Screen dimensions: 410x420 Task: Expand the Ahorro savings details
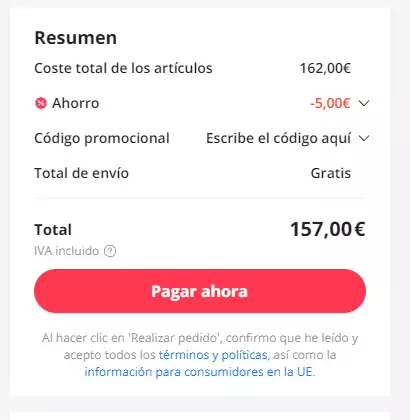[364, 103]
